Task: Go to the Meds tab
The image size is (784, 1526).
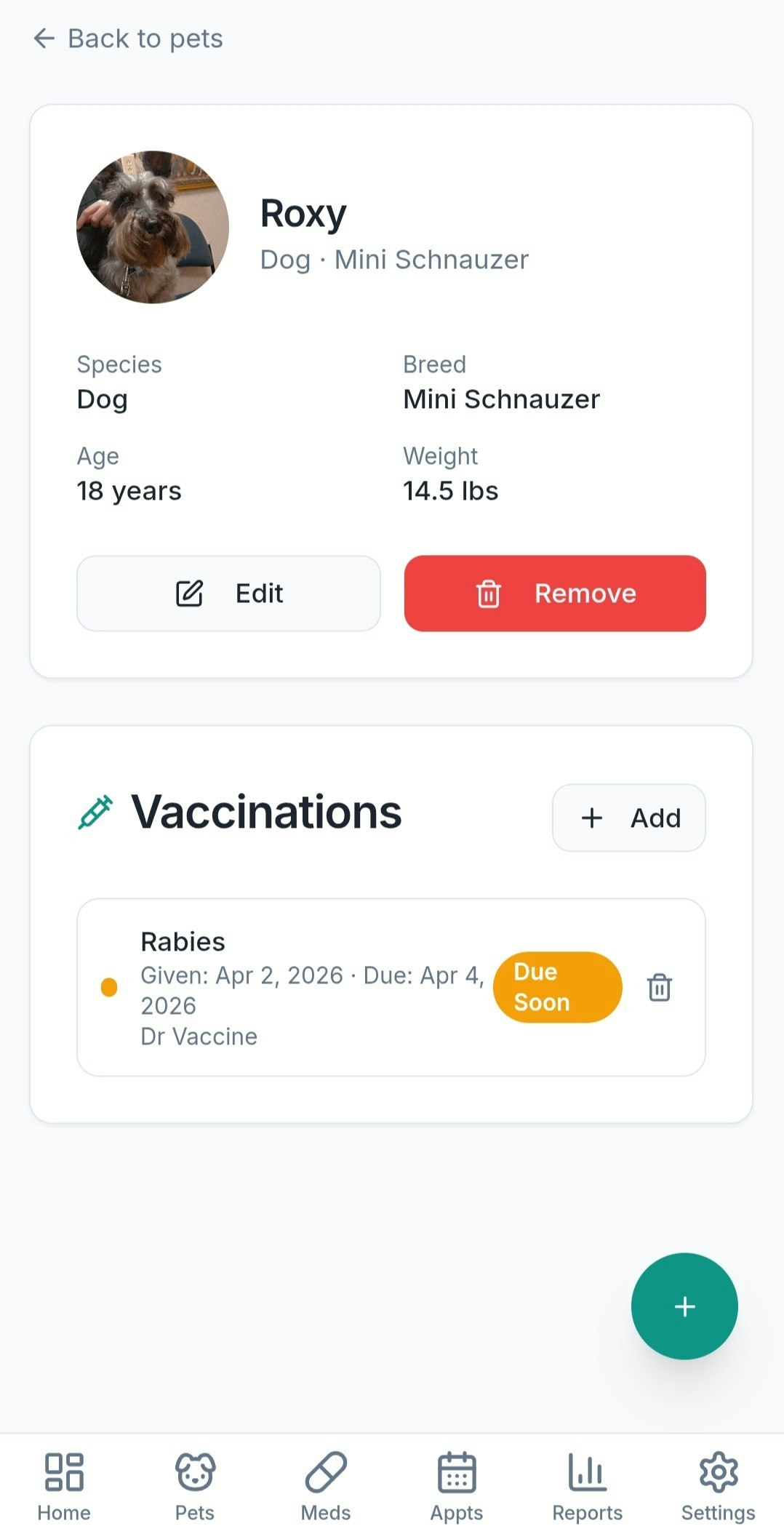Action: (326, 1485)
